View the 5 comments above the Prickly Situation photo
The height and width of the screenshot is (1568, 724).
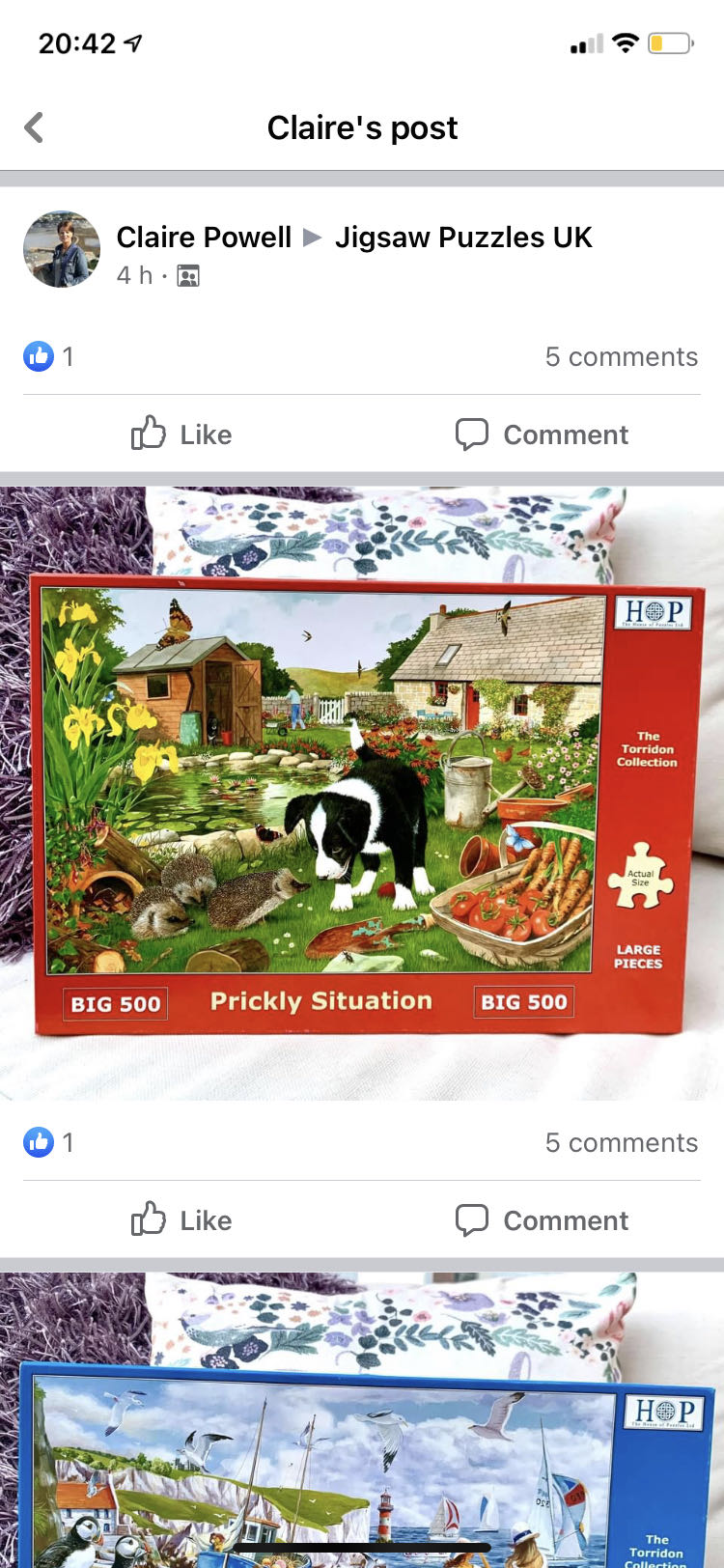point(621,357)
